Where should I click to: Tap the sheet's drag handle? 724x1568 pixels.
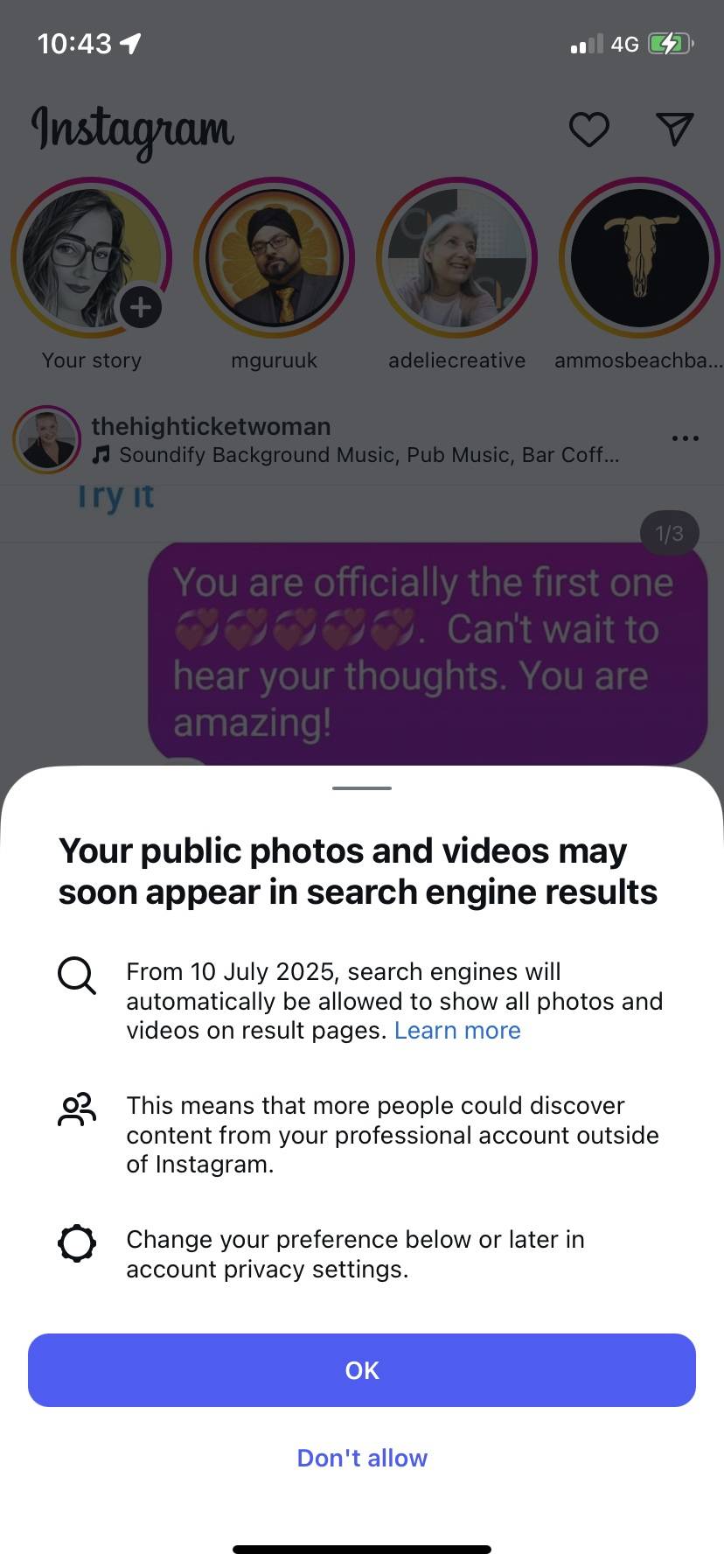click(362, 788)
